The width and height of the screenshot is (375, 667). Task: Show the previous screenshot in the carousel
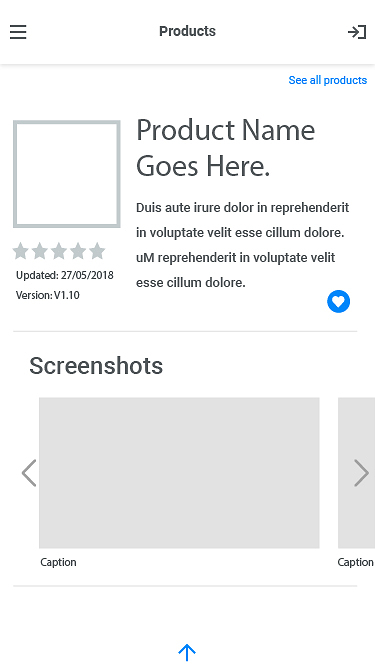pos(29,473)
